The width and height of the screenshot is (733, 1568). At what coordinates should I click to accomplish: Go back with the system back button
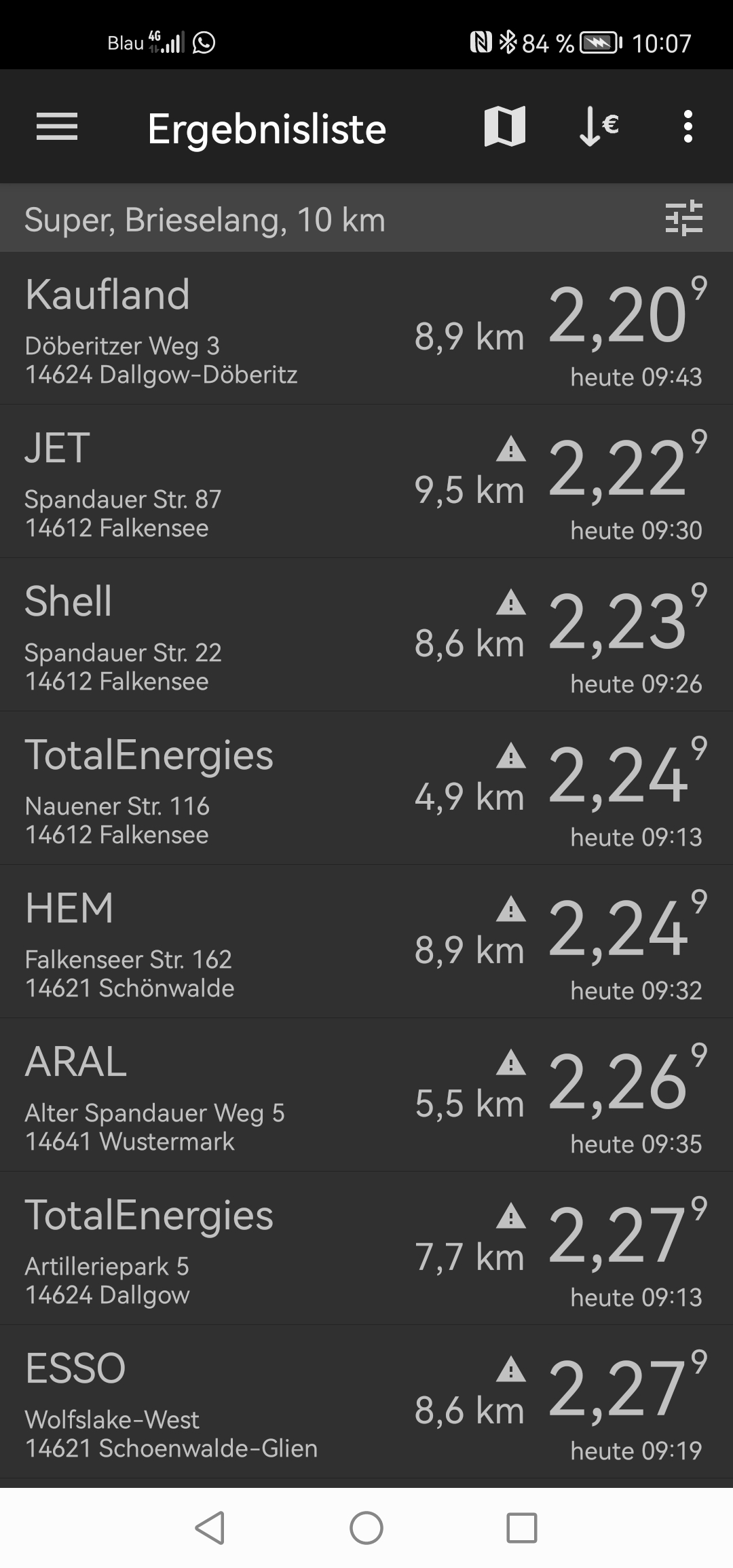tap(210, 1528)
